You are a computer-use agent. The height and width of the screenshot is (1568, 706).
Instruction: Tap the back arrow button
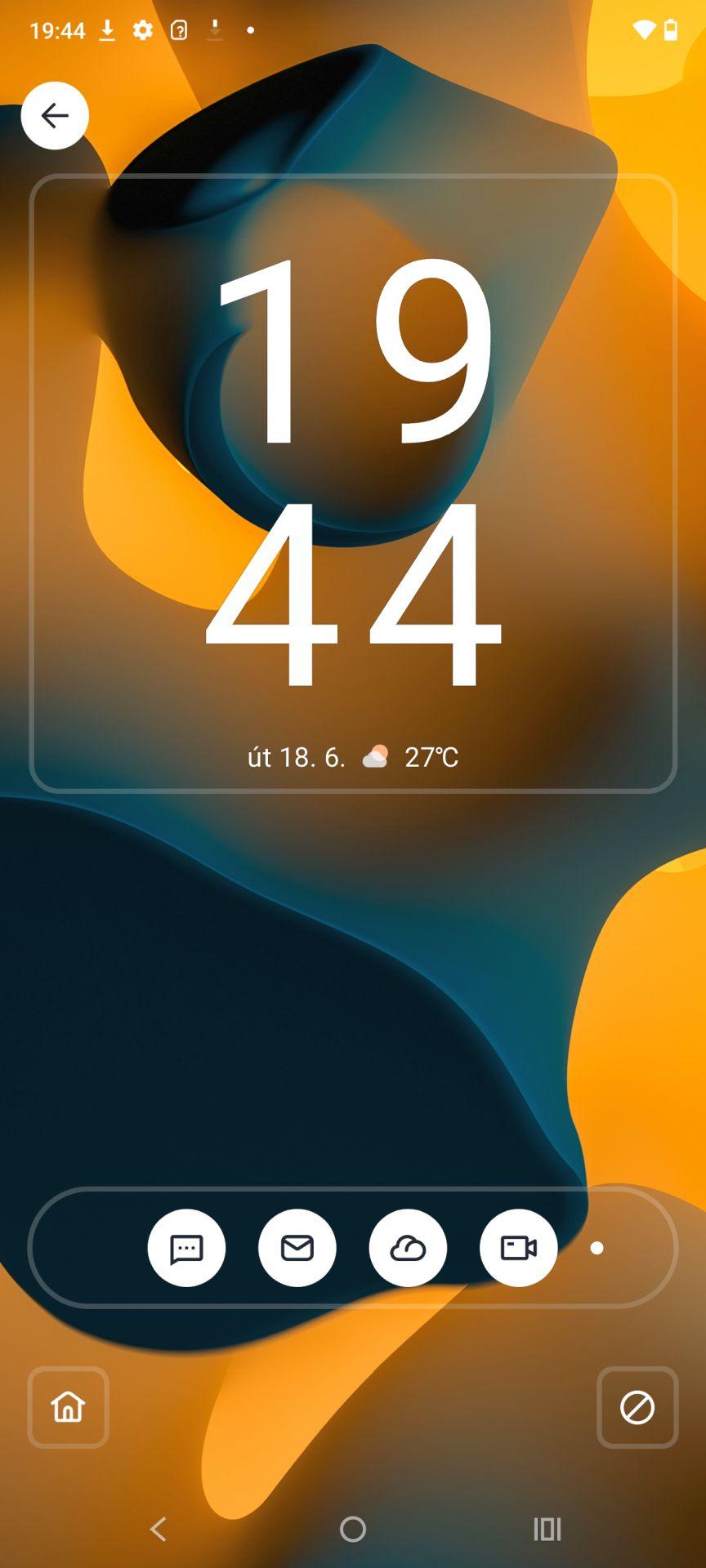pyautogui.click(x=55, y=115)
